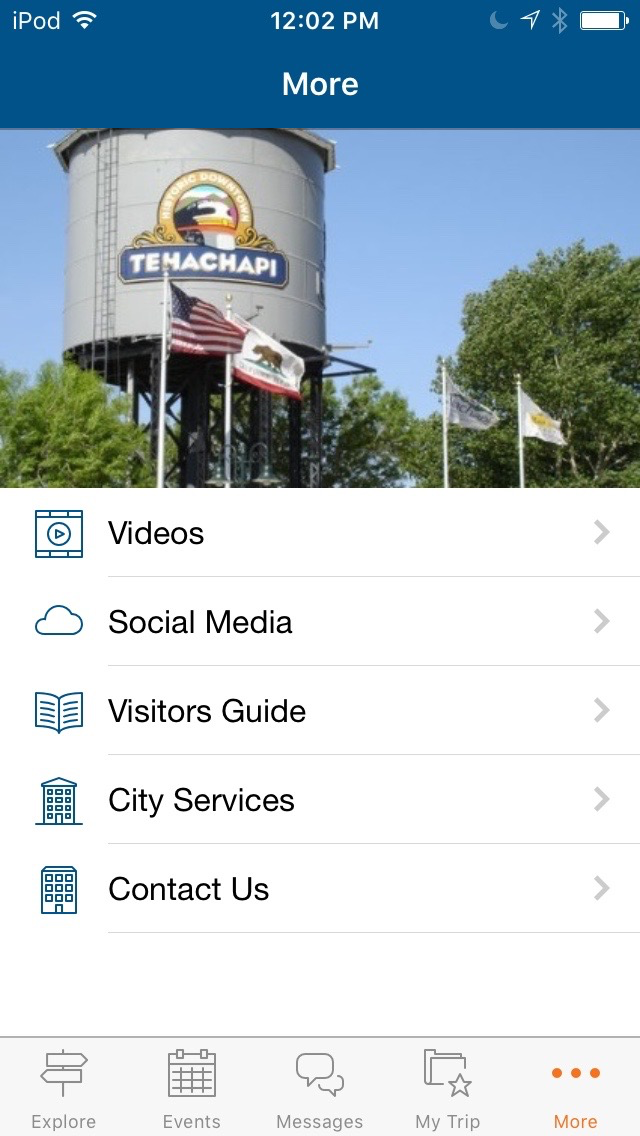Image resolution: width=640 pixels, height=1136 pixels.
Task: Show the My Trip tab
Action: [x=447, y=1088]
